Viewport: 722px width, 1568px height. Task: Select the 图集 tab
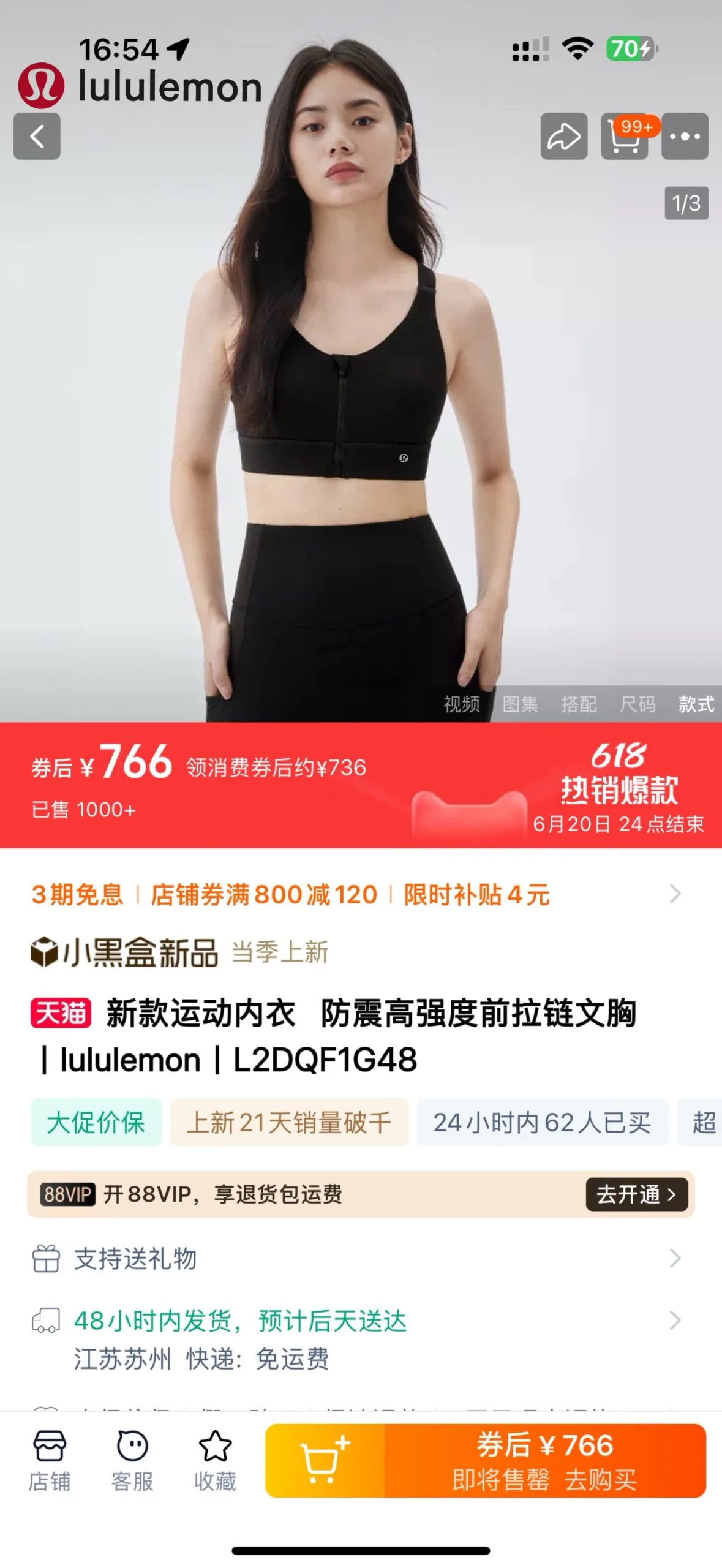[520, 704]
